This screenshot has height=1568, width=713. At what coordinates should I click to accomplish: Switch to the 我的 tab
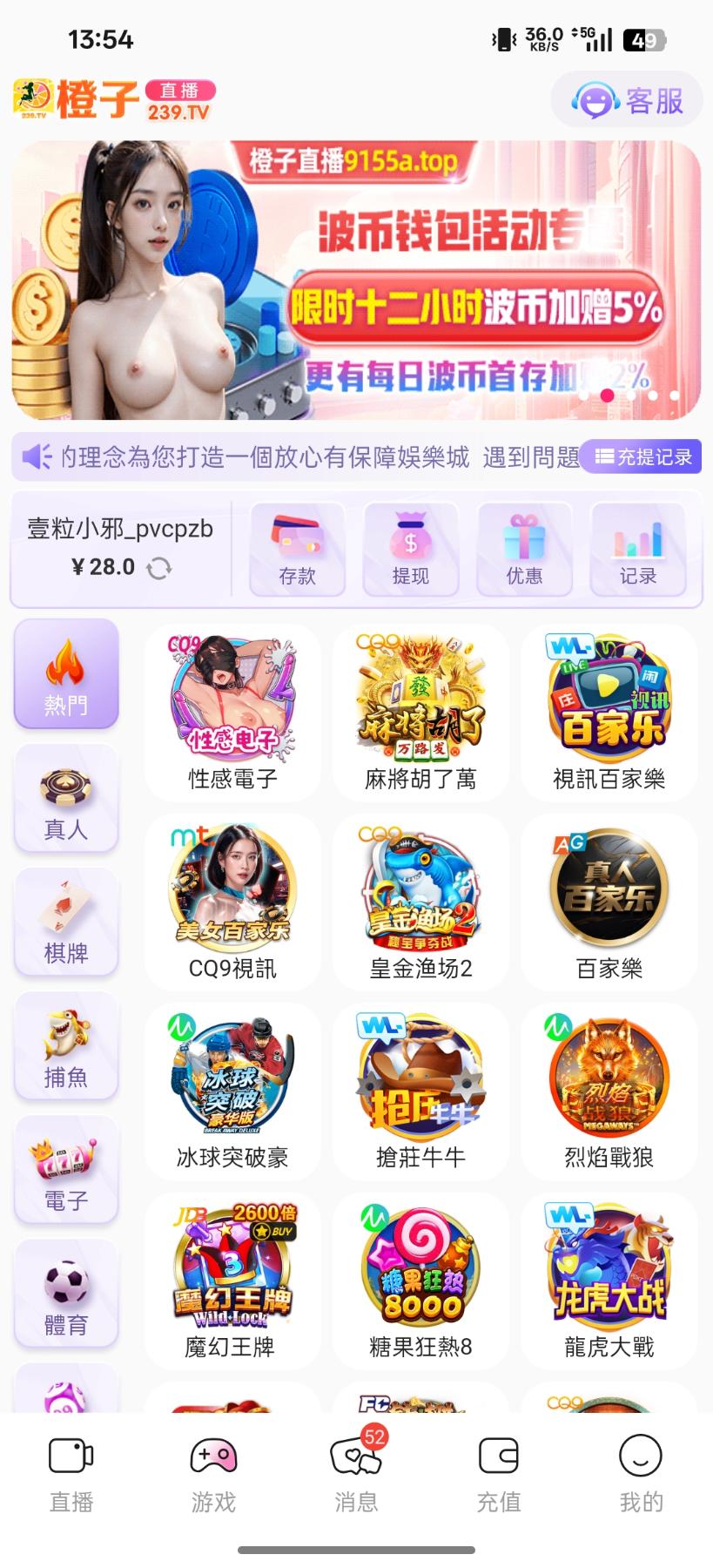(641, 1473)
